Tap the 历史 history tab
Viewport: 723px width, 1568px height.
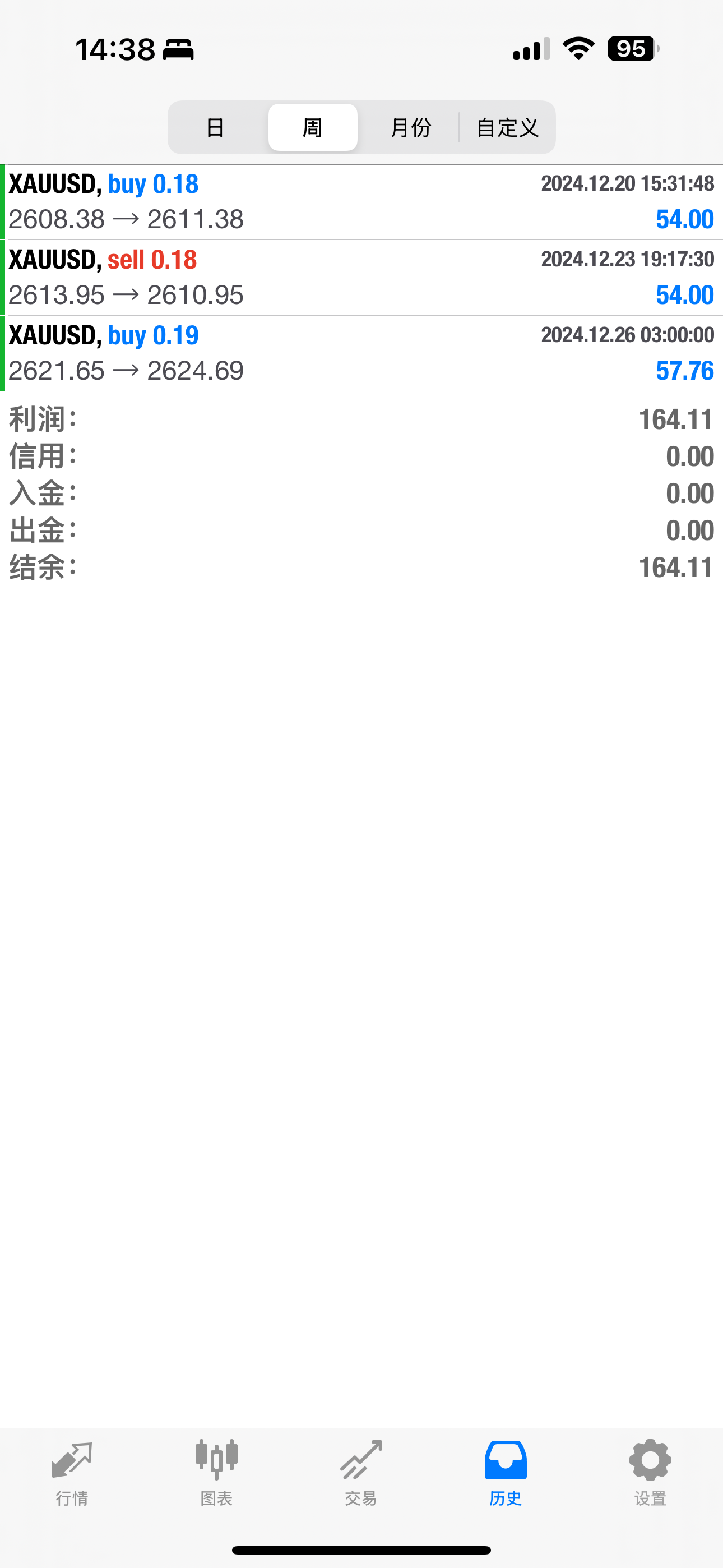click(x=506, y=1473)
